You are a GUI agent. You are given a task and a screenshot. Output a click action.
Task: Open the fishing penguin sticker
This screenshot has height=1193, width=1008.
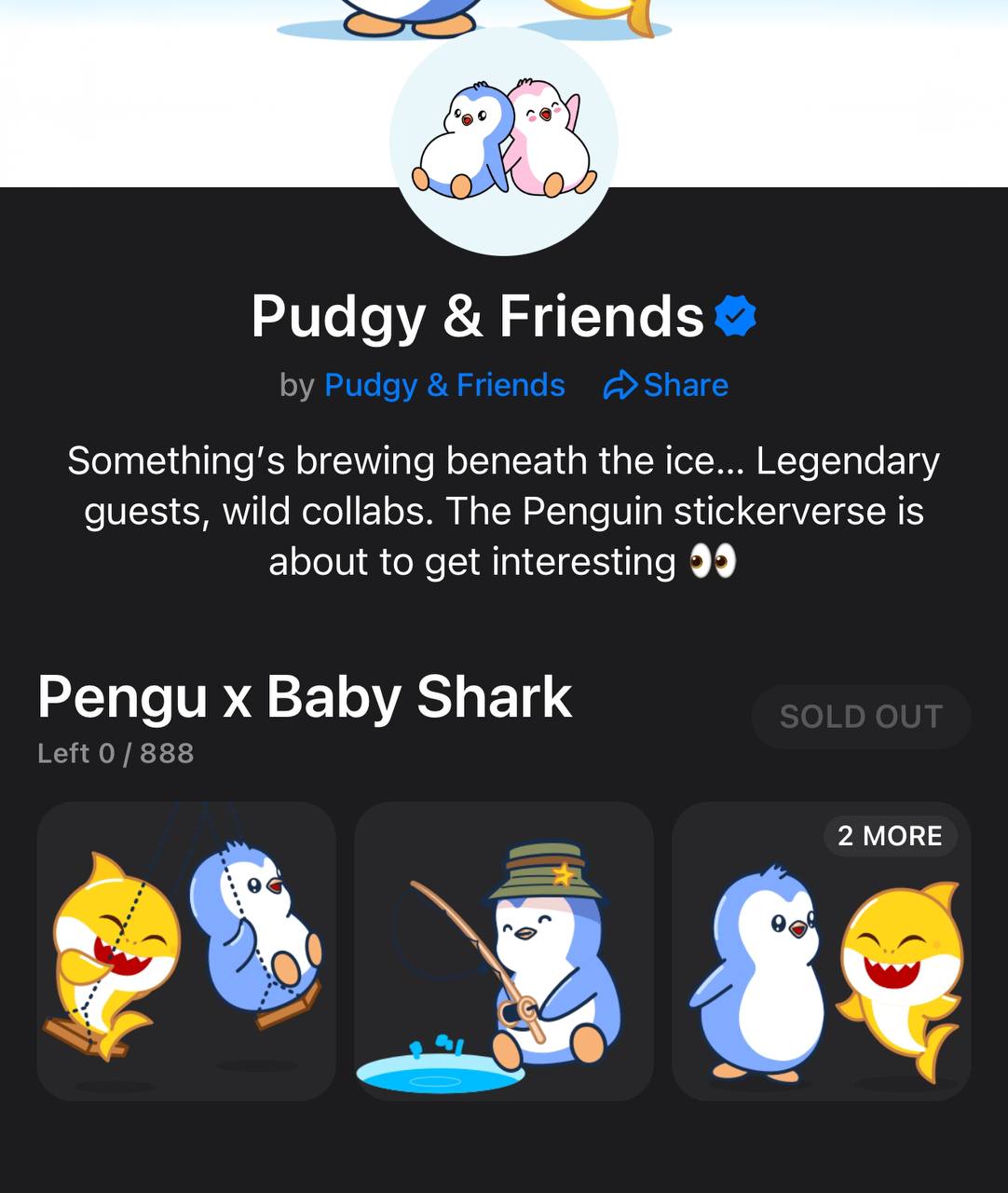[x=504, y=951]
